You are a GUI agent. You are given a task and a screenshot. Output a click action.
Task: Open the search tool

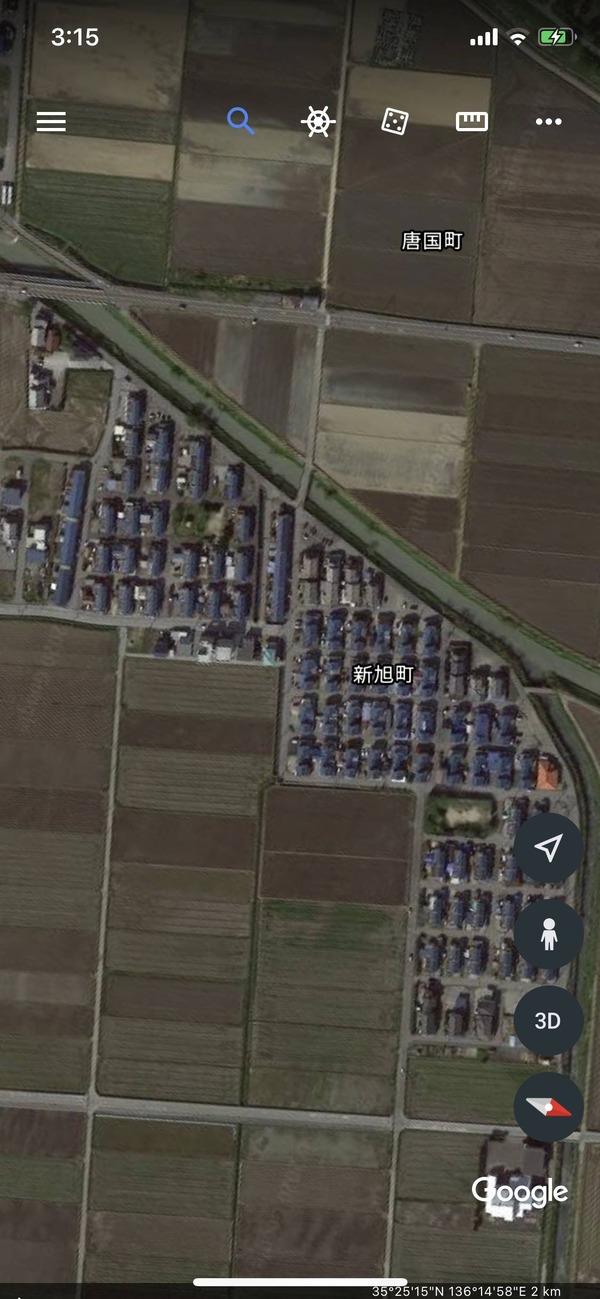(x=240, y=122)
